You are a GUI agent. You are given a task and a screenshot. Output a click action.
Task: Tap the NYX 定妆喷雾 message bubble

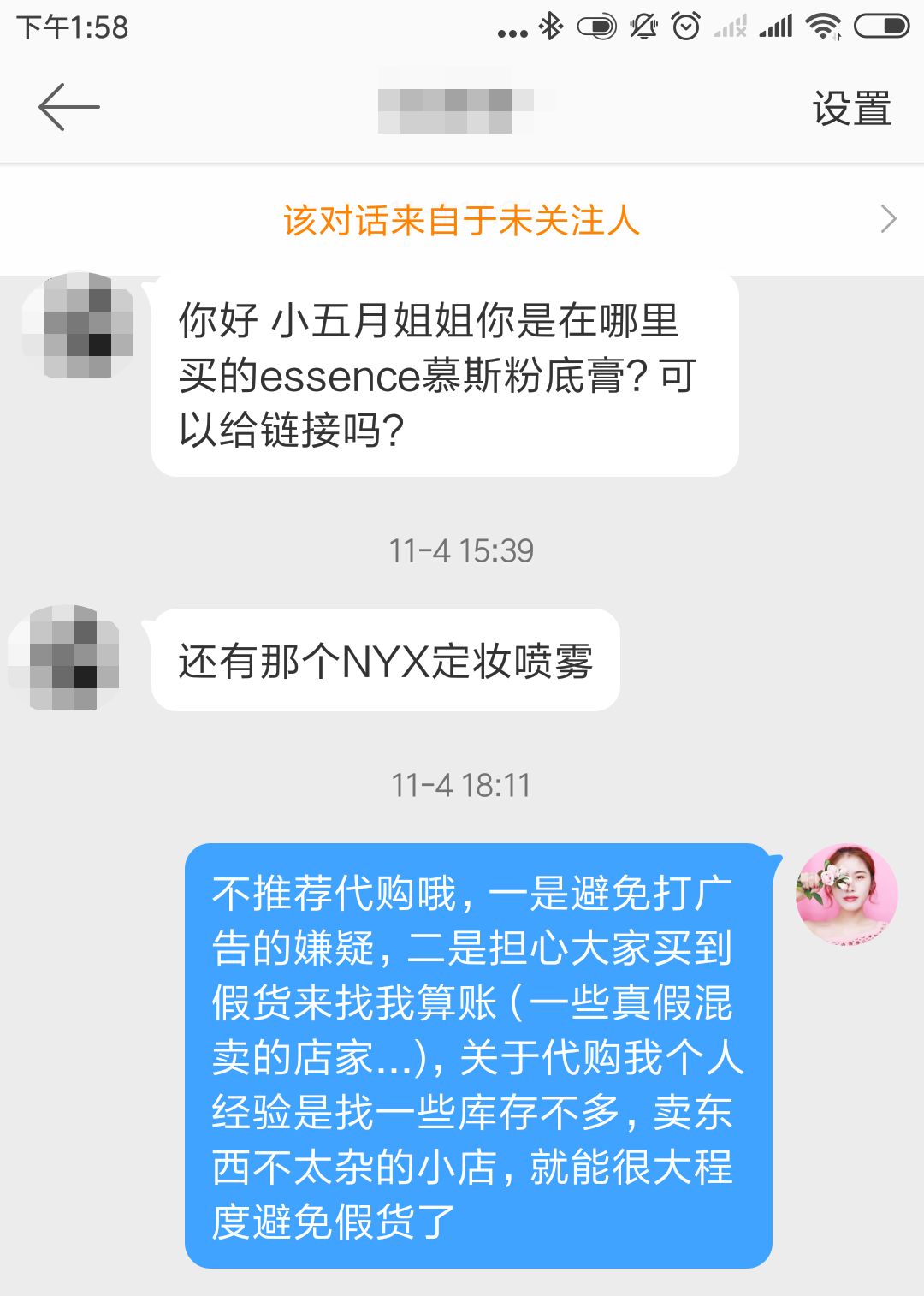385,659
